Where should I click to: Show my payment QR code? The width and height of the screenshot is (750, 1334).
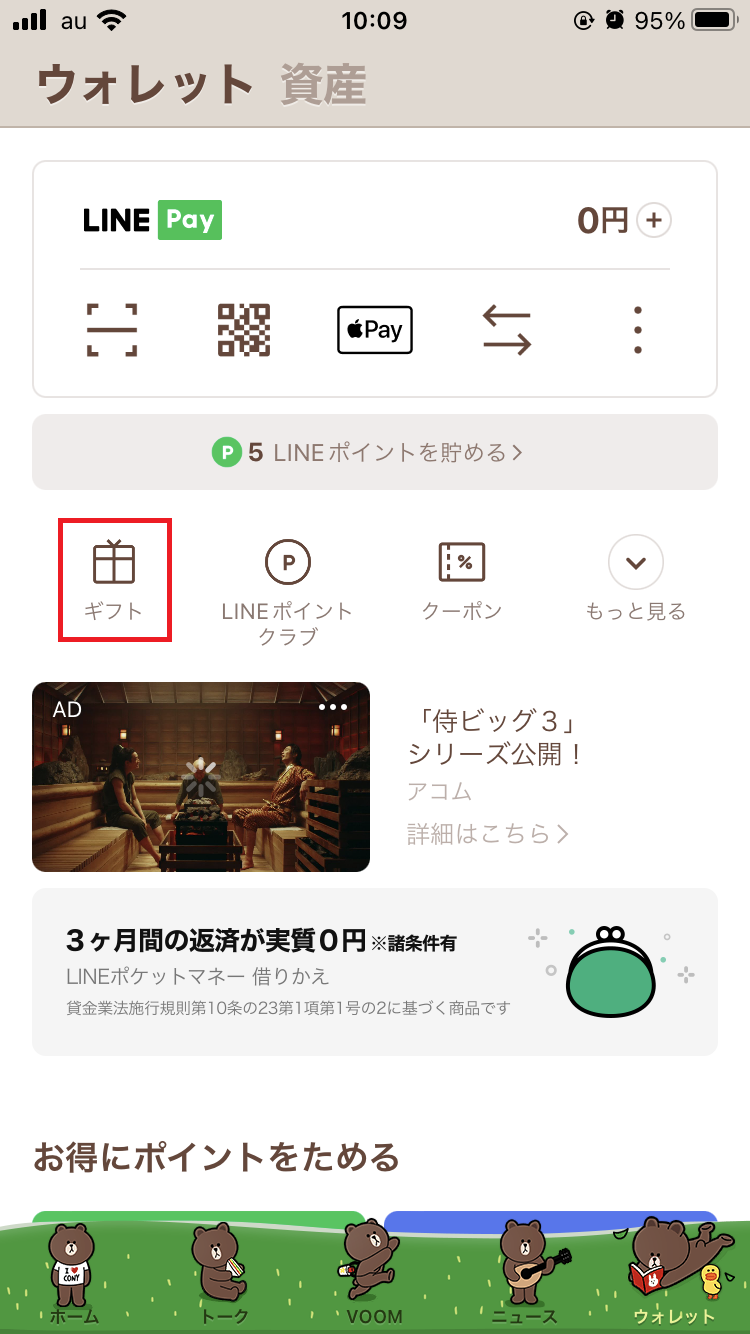coord(243,330)
